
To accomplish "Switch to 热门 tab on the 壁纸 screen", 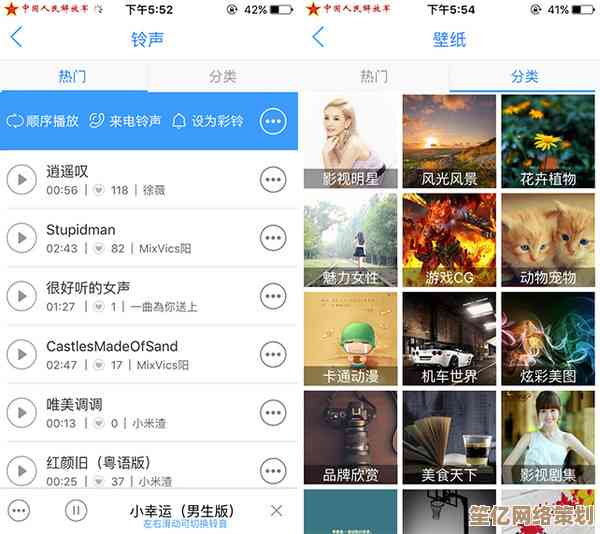I will tap(374, 76).
